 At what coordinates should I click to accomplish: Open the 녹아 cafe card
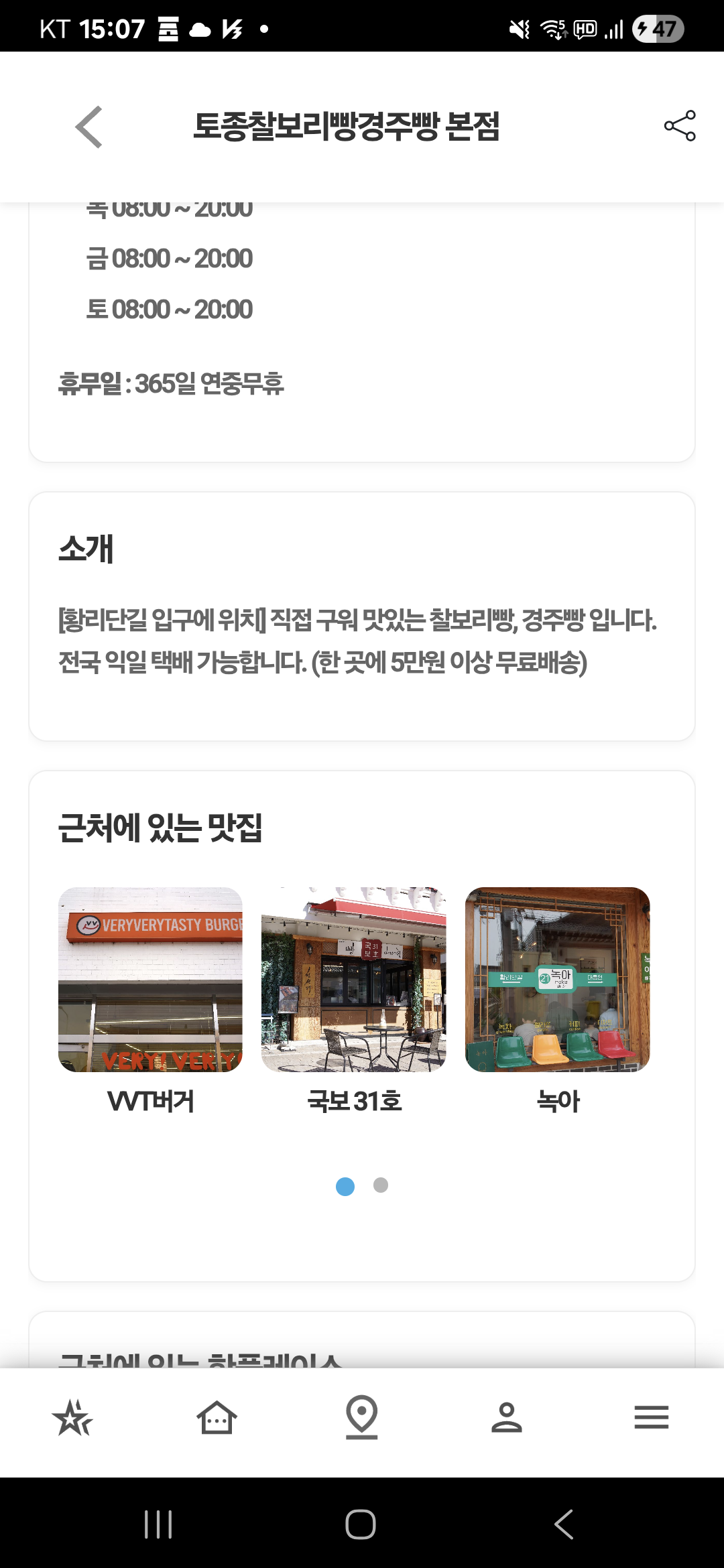pos(558,1001)
